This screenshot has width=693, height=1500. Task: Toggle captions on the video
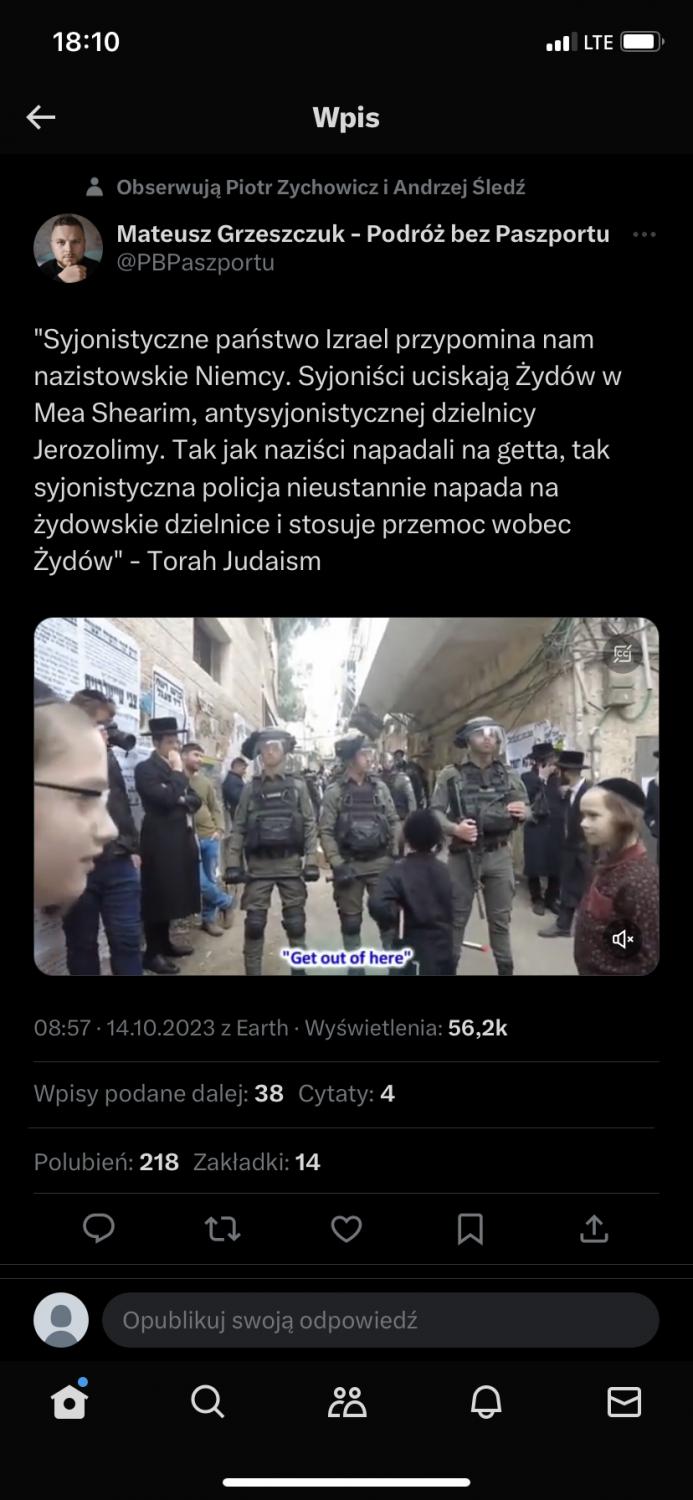[x=623, y=654]
